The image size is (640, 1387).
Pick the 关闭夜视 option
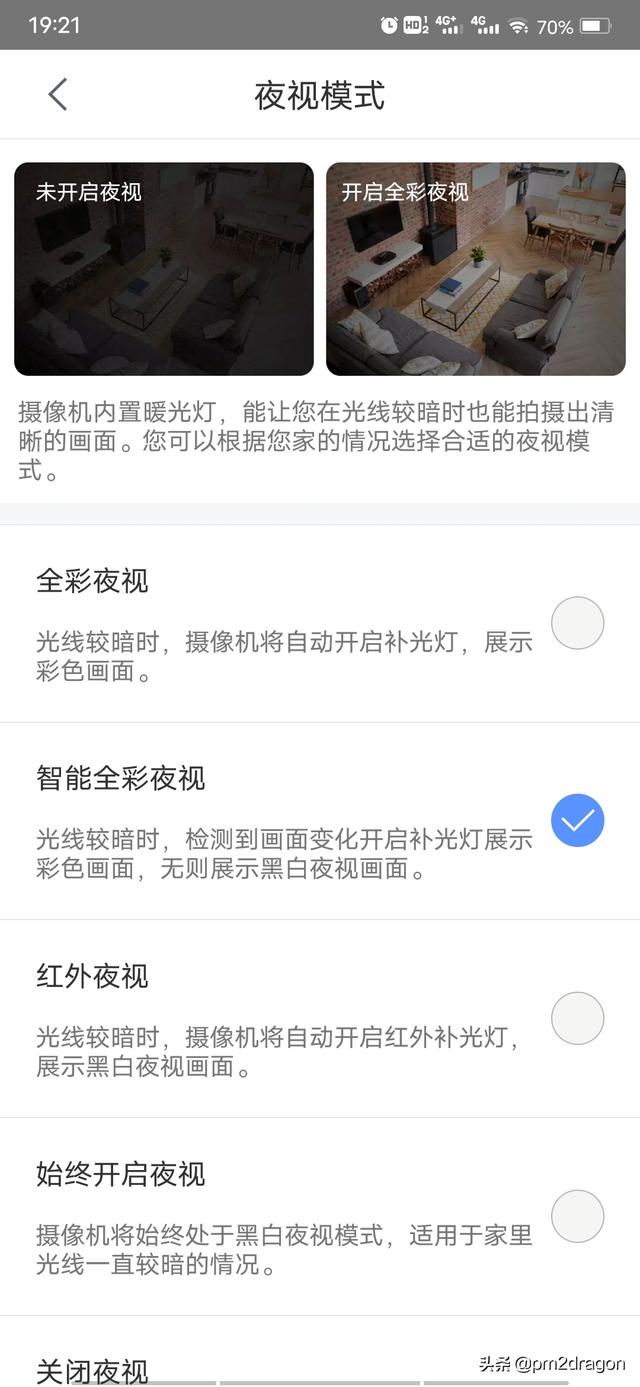coord(92,1368)
